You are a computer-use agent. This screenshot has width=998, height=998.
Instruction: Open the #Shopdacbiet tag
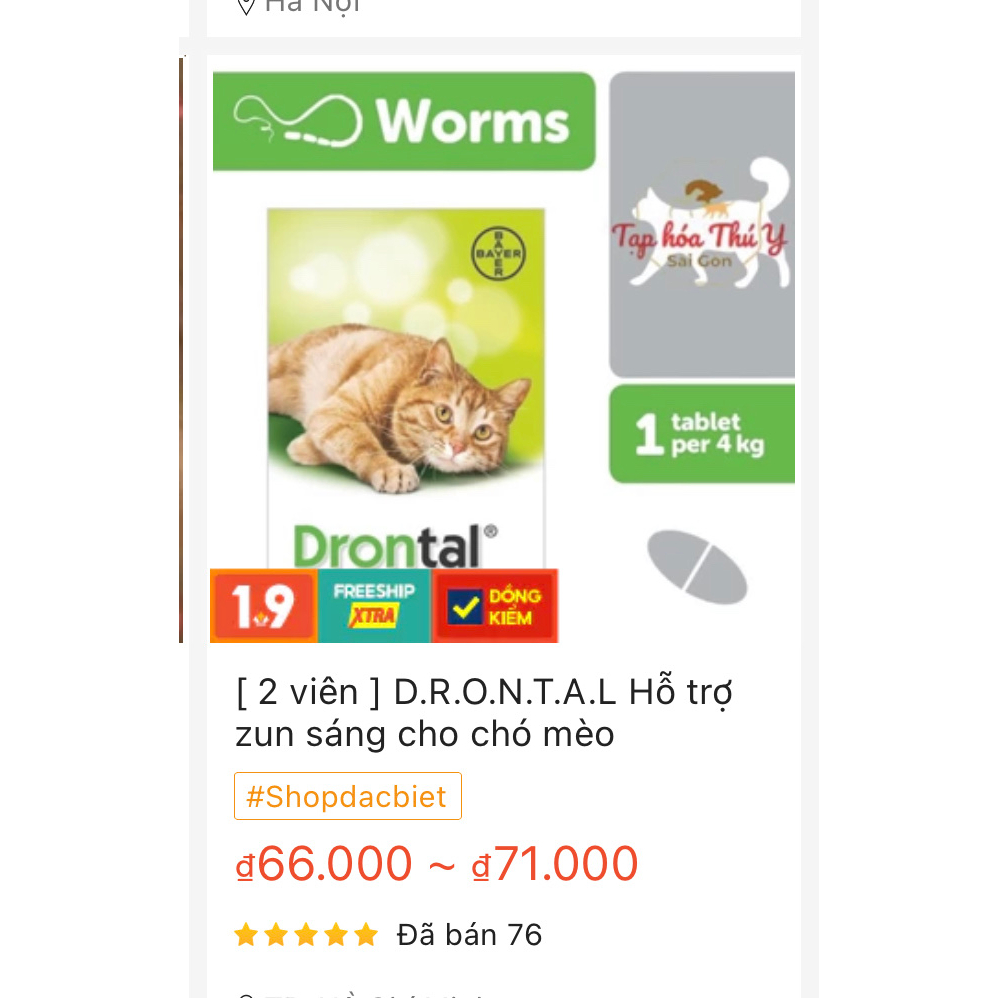tap(347, 796)
